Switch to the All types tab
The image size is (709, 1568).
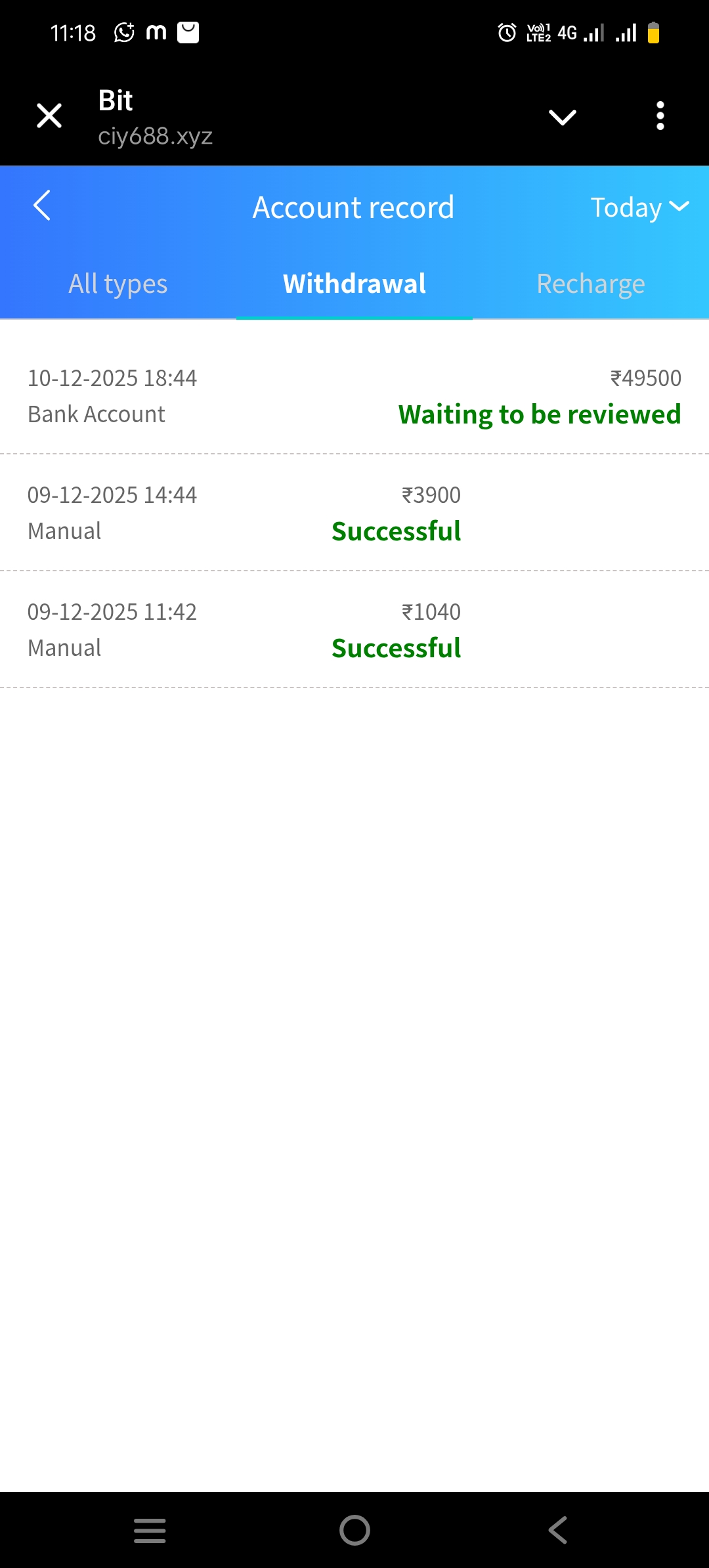118,284
